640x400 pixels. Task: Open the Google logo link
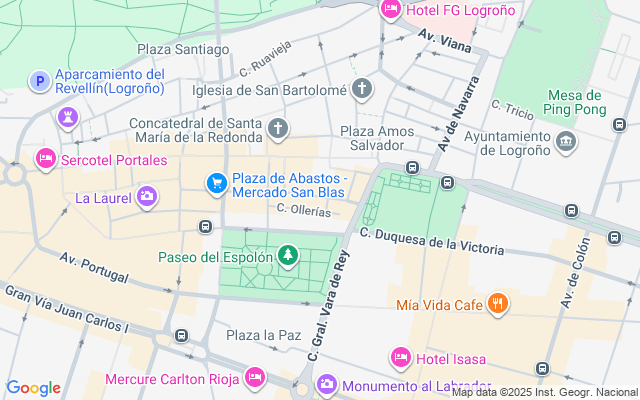pyautogui.click(x=33, y=388)
